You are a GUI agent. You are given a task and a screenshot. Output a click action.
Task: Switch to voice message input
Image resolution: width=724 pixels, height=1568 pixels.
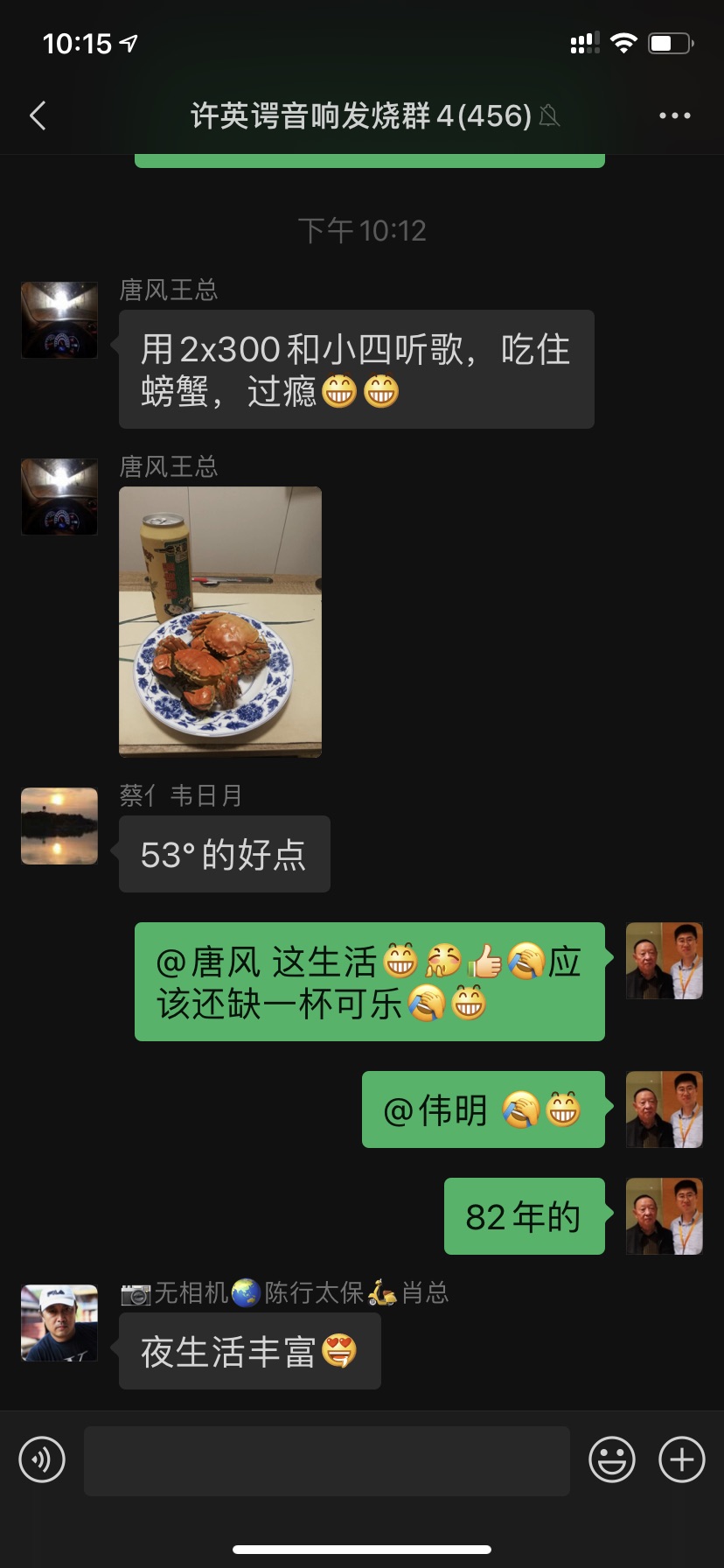click(42, 1459)
